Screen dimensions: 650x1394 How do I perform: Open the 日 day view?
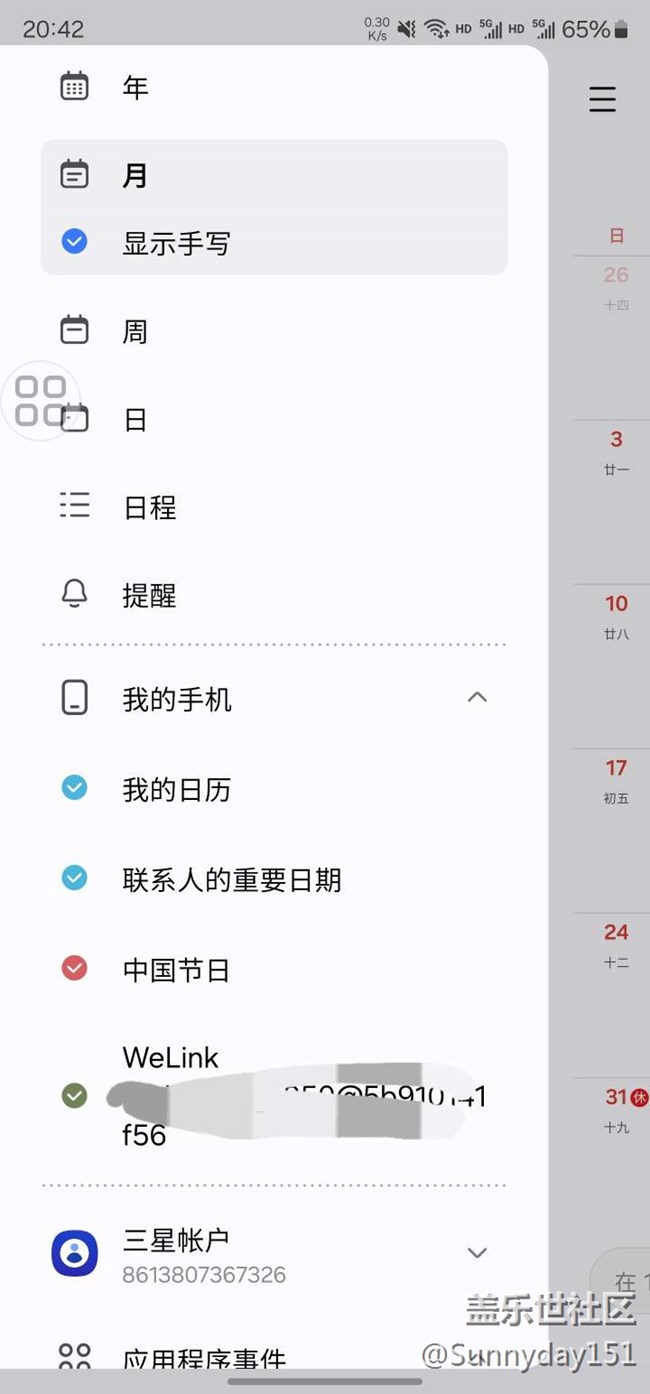(274, 419)
